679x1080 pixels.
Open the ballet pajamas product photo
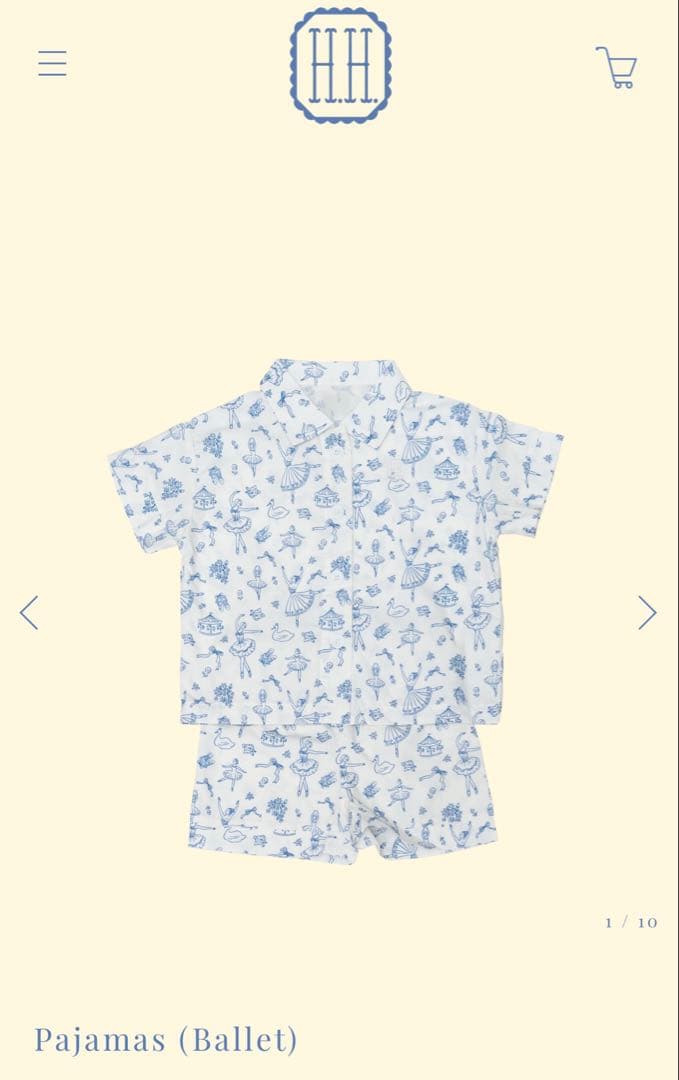coord(338,610)
